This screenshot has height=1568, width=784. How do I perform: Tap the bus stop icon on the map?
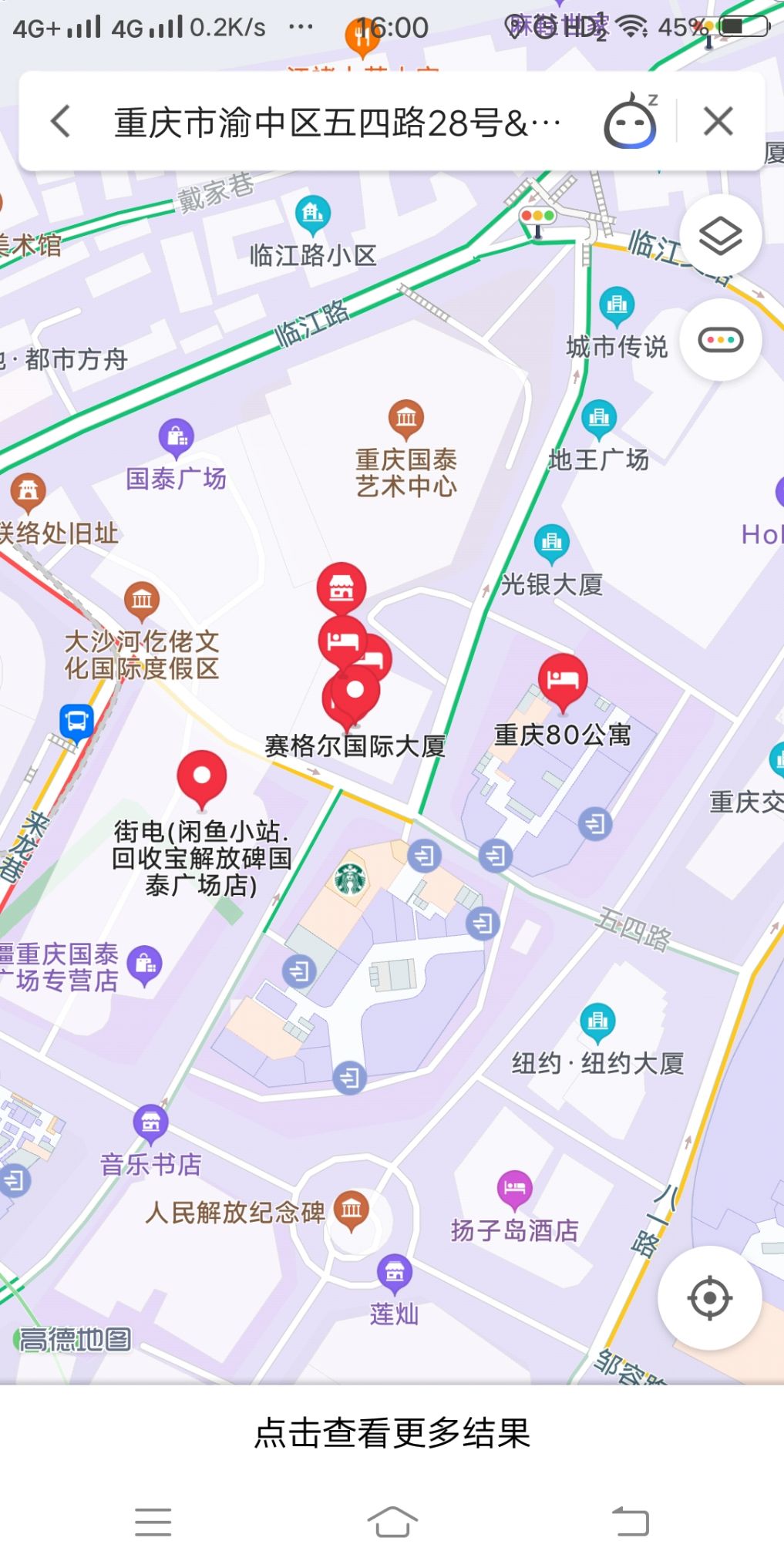pos(76,723)
